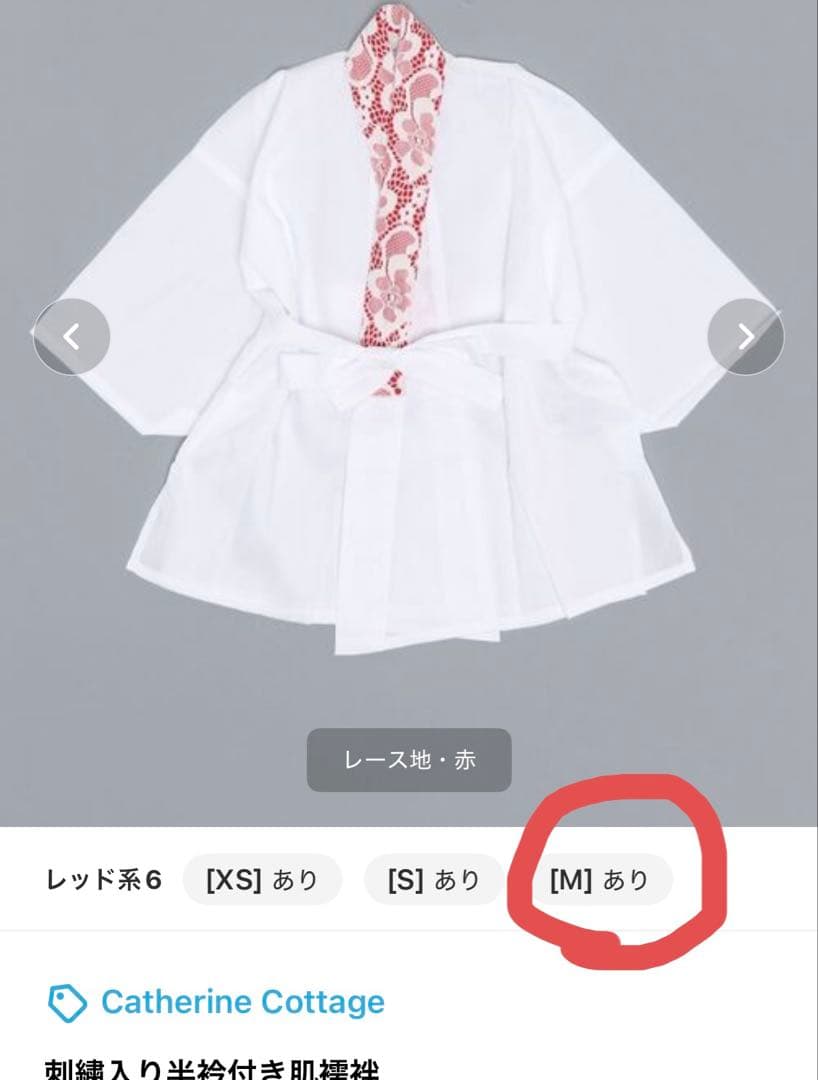
Task: Select the [S] あり size chip
Action: coord(432,880)
